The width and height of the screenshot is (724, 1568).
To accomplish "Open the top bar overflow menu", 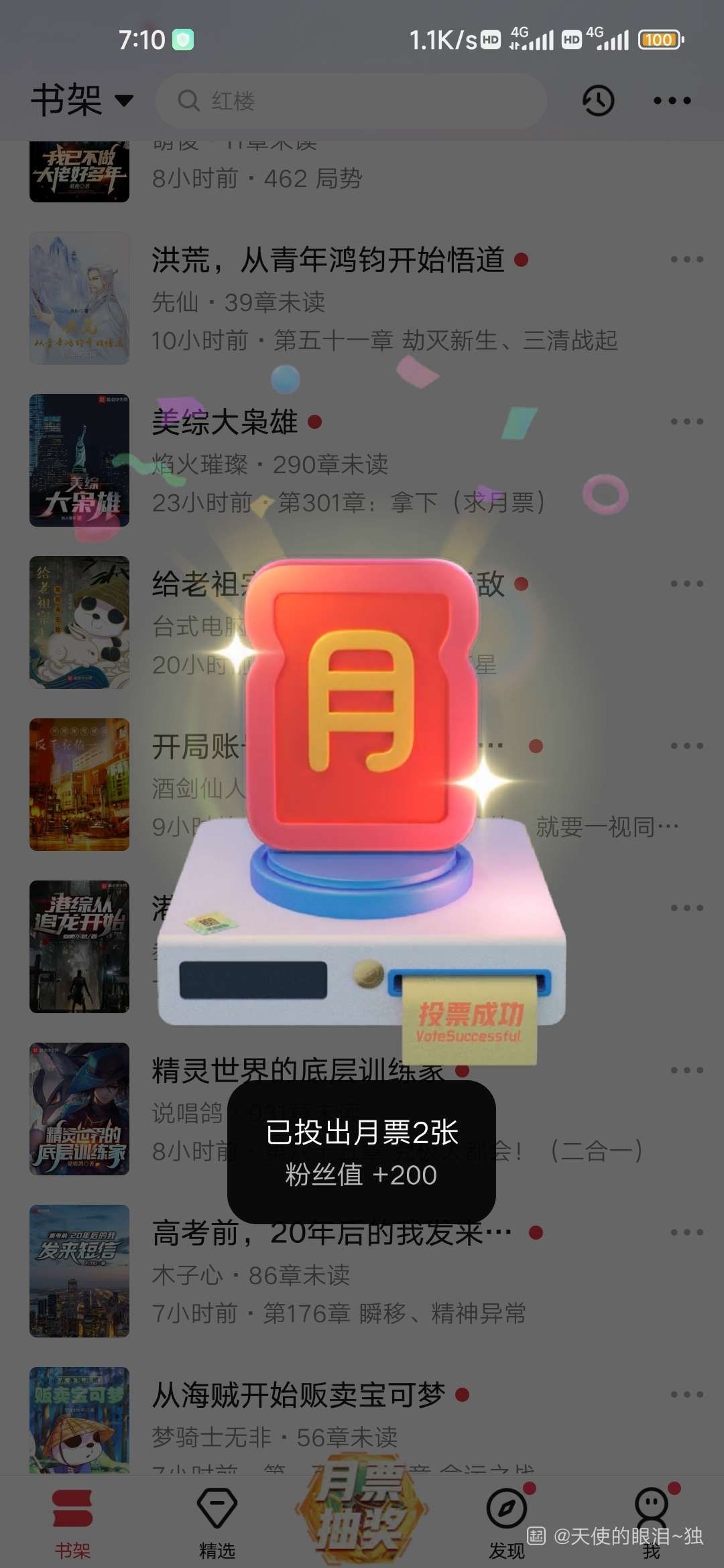I will pyautogui.click(x=672, y=101).
